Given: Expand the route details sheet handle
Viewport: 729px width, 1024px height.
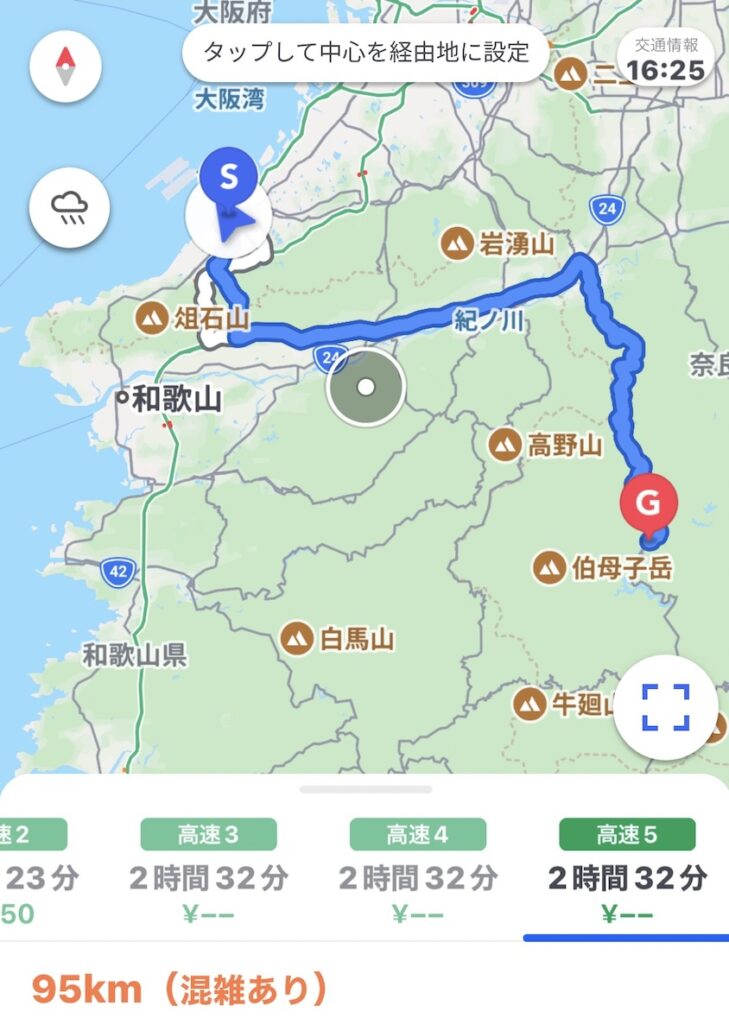Looking at the screenshot, I should tap(365, 789).
